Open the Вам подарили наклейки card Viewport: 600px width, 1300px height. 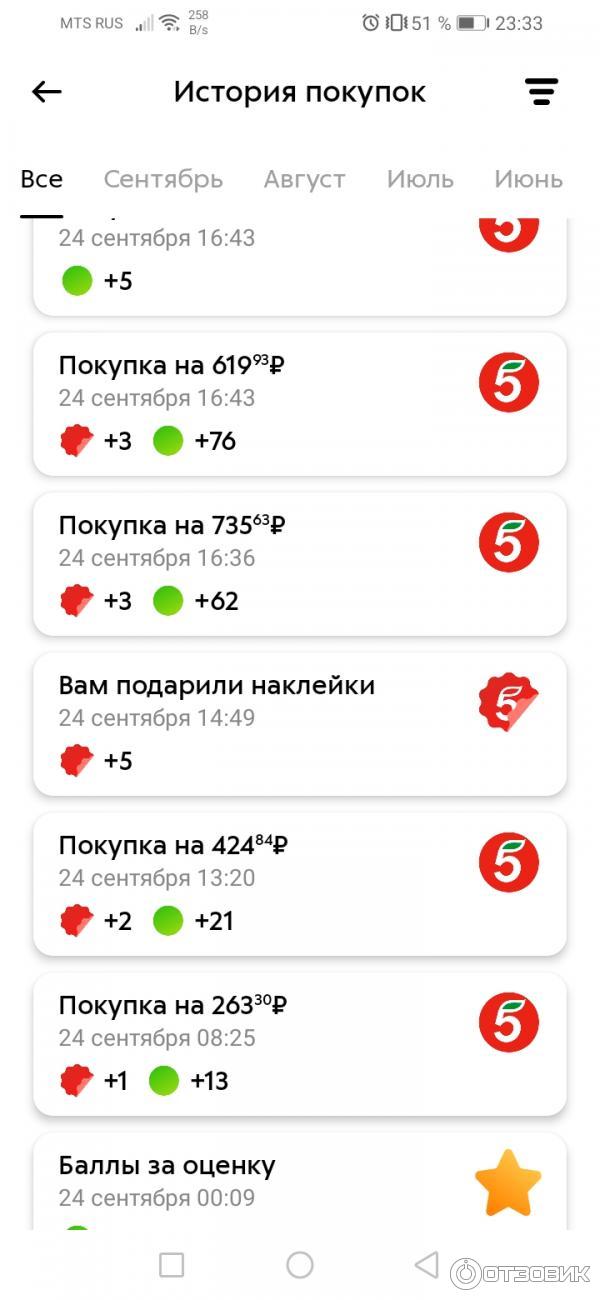pyautogui.click(x=300, y=724)
